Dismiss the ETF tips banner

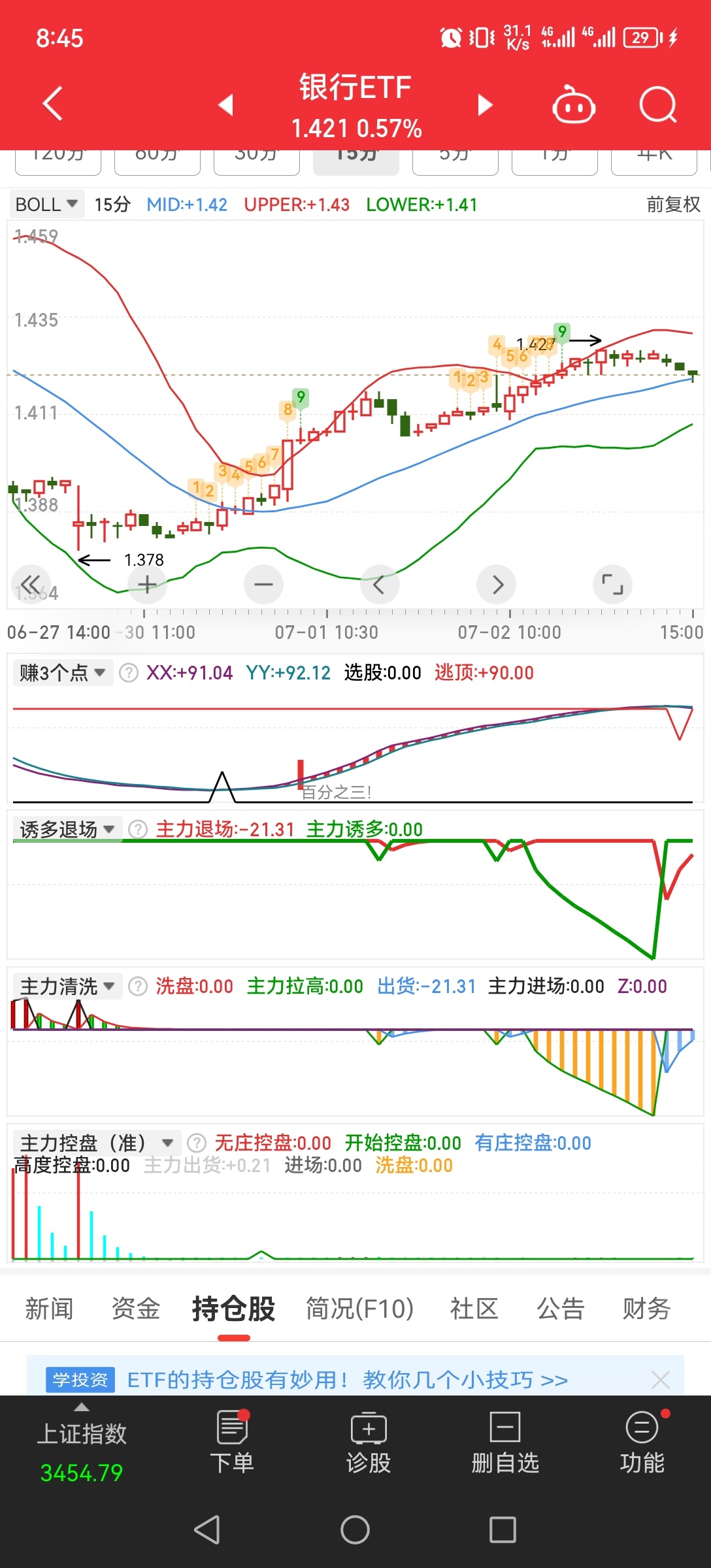pos(661,1380)
